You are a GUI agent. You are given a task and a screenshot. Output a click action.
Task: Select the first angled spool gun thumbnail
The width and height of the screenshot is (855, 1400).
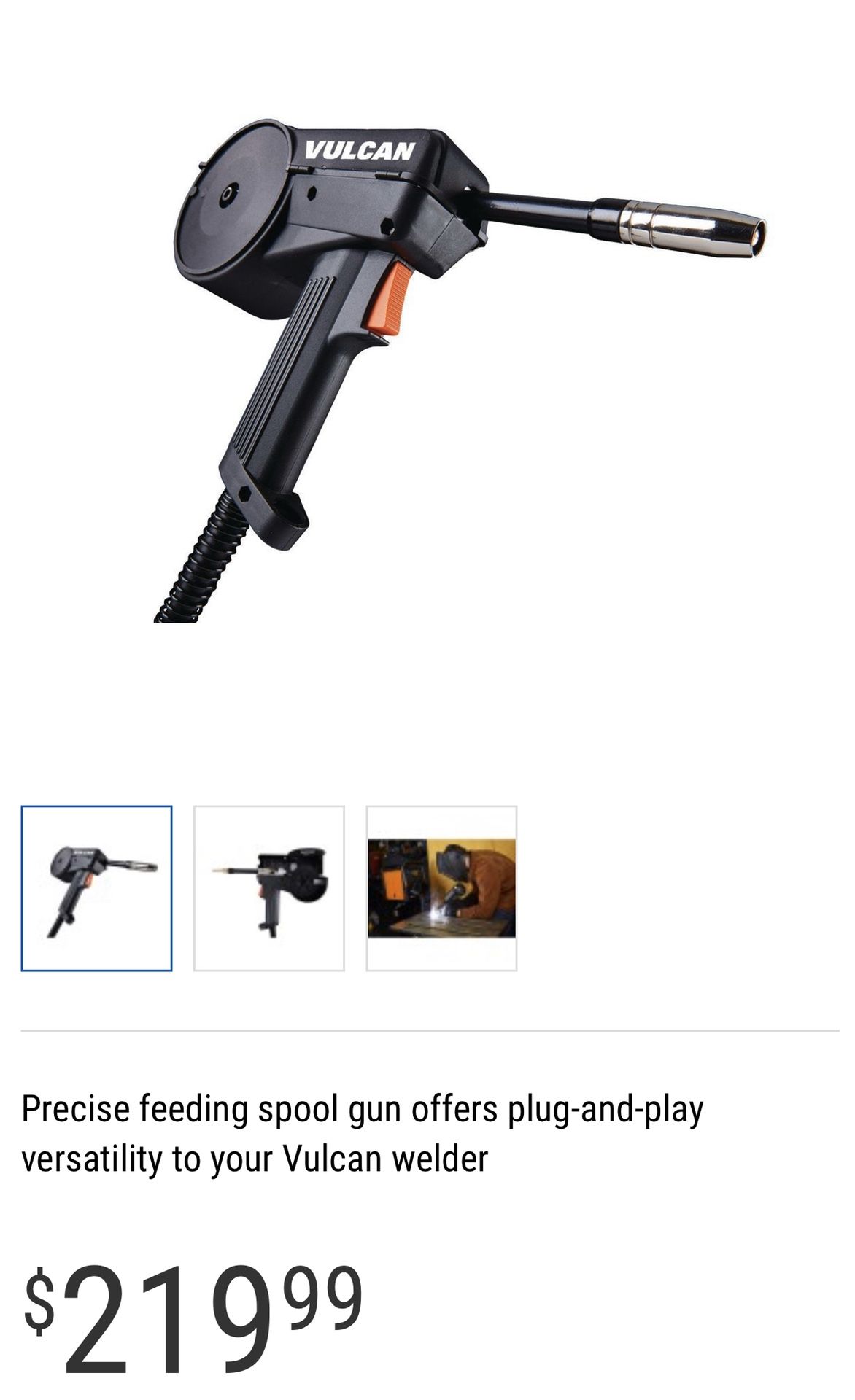(x=96, y=887)
